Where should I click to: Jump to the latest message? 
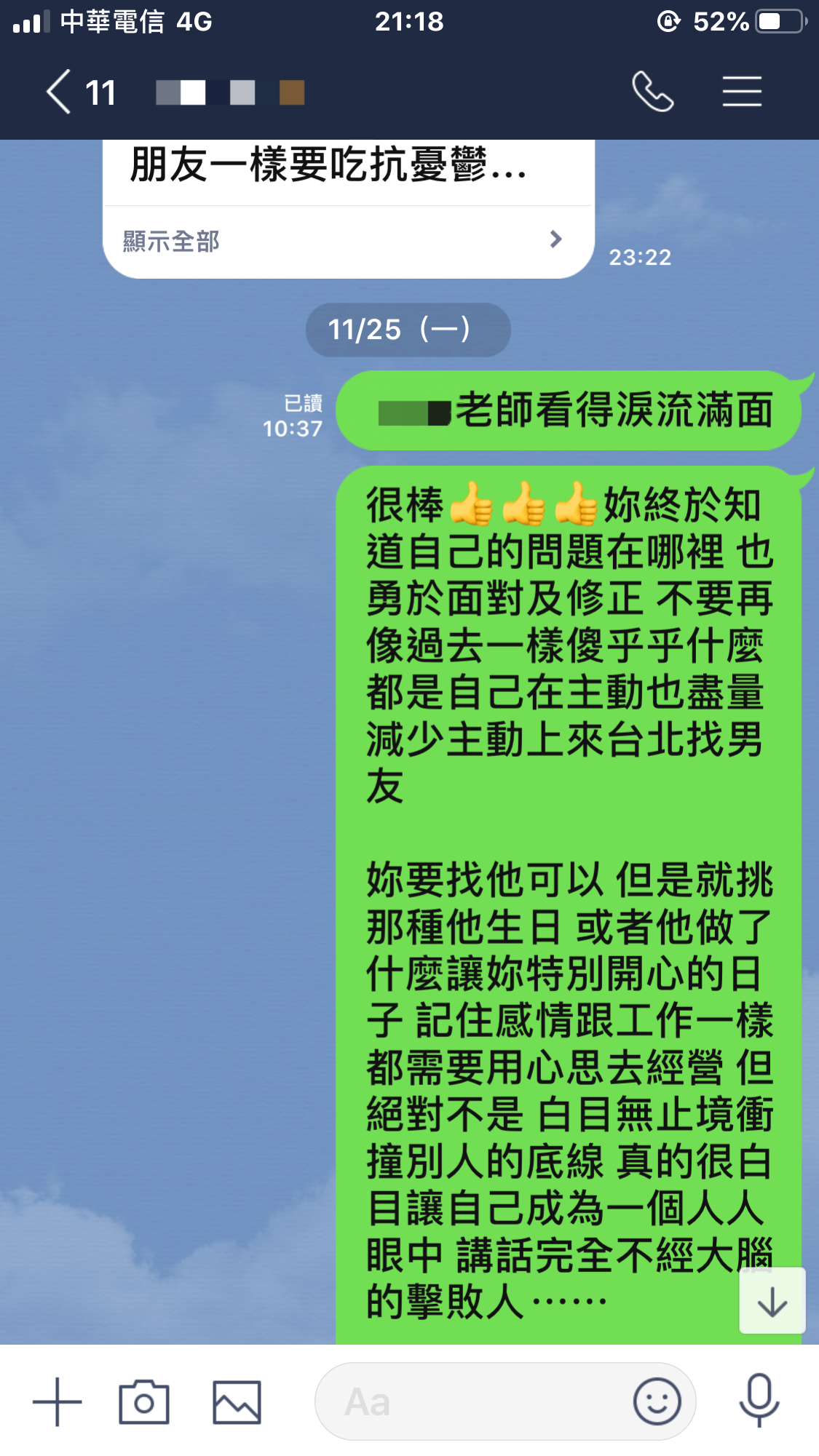772,1301
